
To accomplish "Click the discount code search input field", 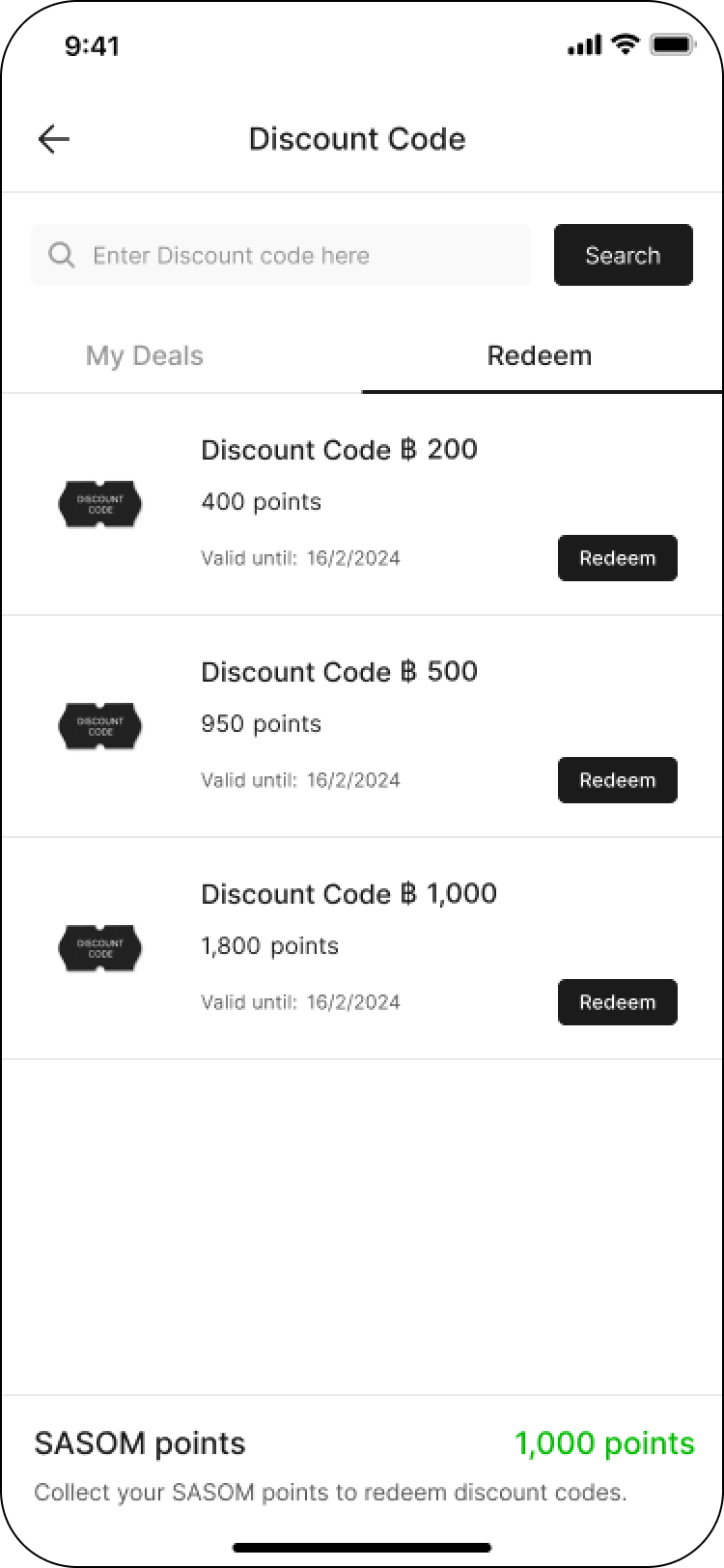I will [x=280, y=255].
